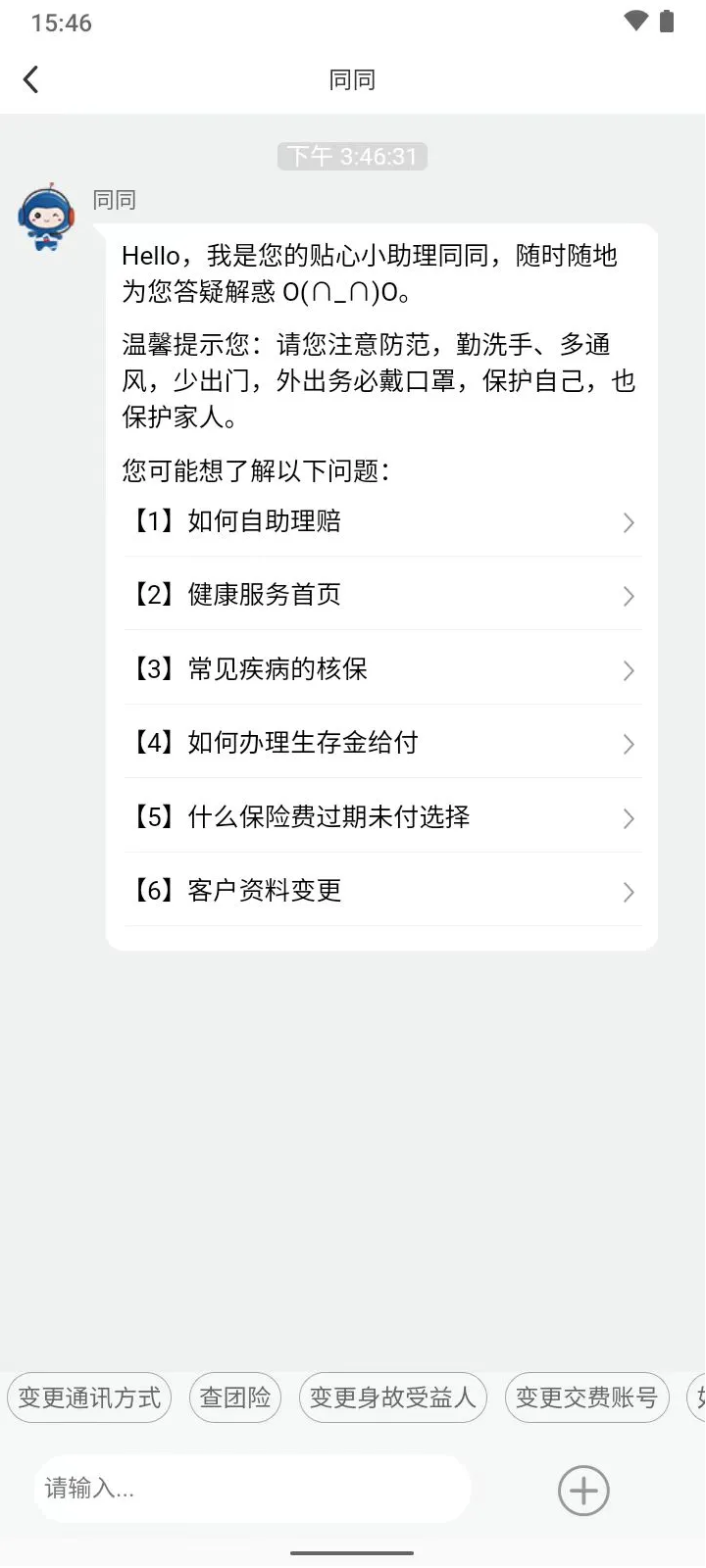Tap the 变更通讯方式 chip
The image size is (706, 1568).
coord(89,1397)
